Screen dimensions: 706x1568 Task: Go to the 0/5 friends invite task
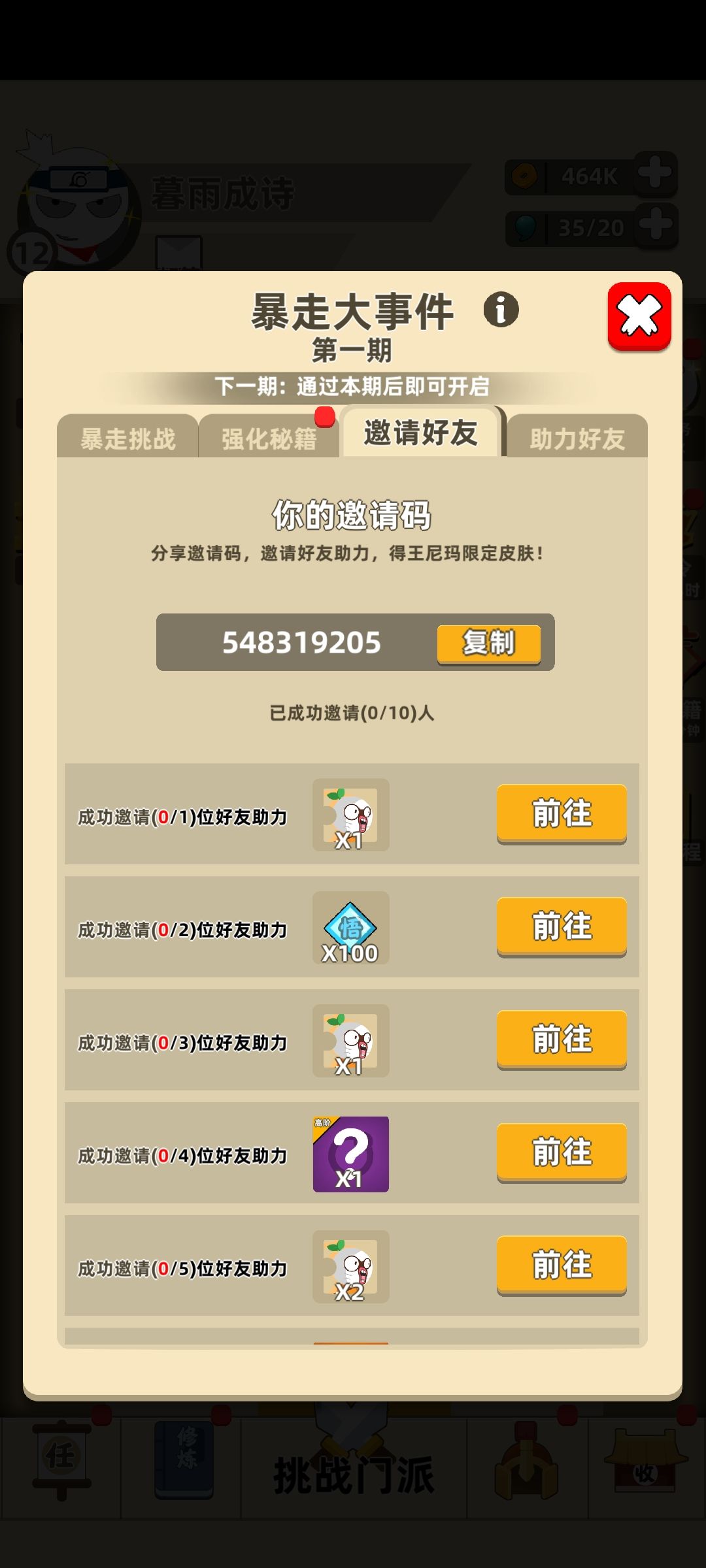pos(562,1266)
